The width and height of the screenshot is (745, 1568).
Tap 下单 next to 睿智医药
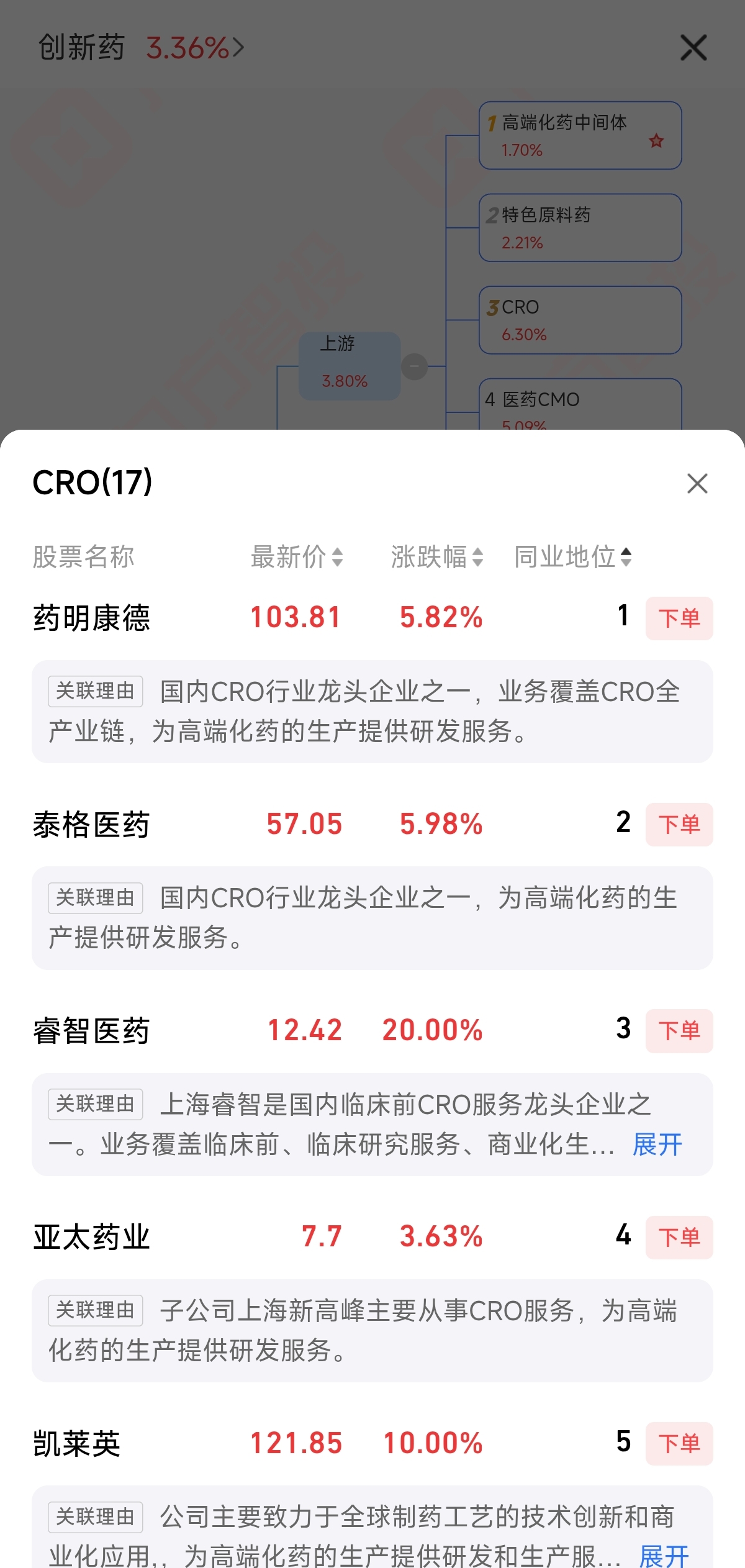[679, 1031]
